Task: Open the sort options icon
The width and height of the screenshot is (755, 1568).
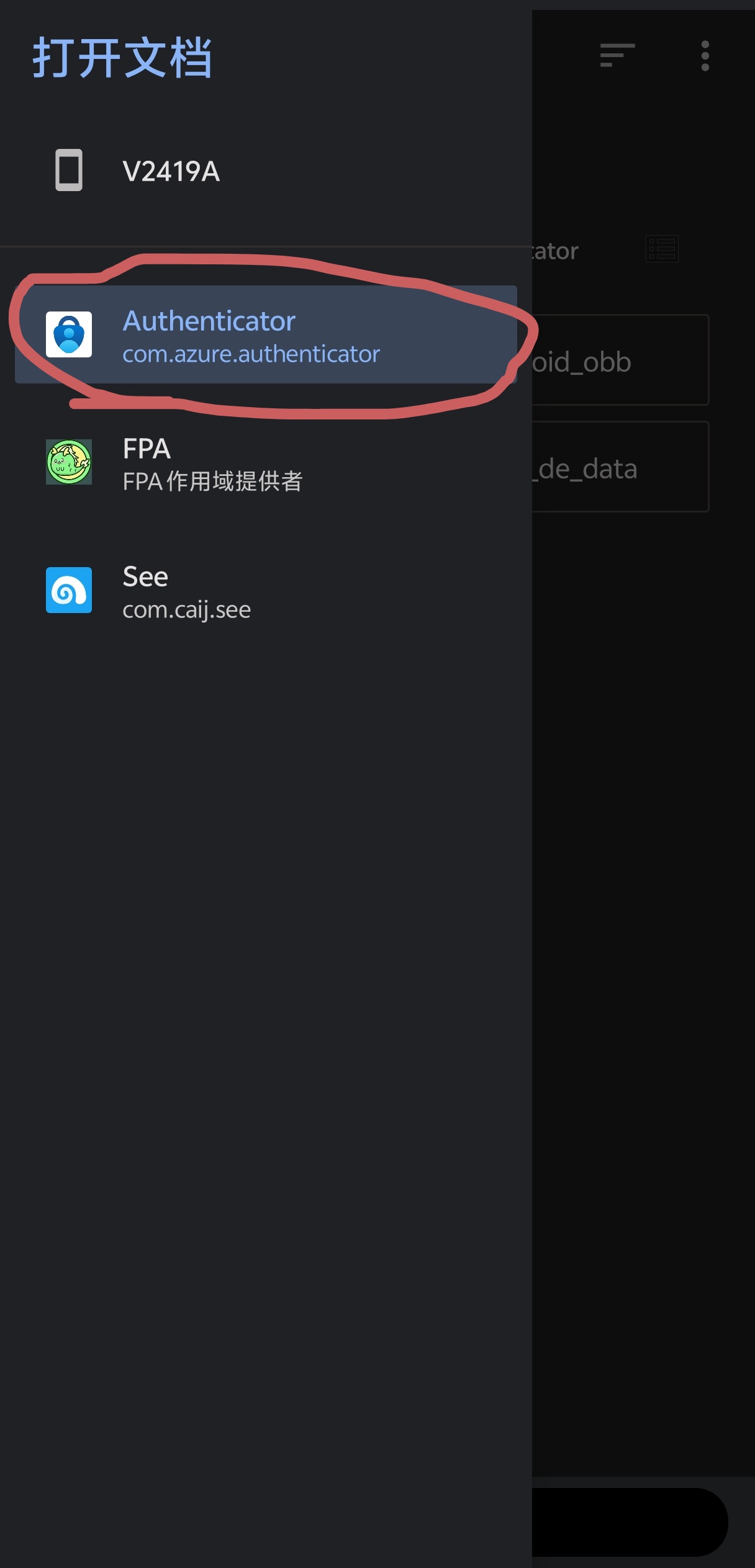Action: pos(617,56)
